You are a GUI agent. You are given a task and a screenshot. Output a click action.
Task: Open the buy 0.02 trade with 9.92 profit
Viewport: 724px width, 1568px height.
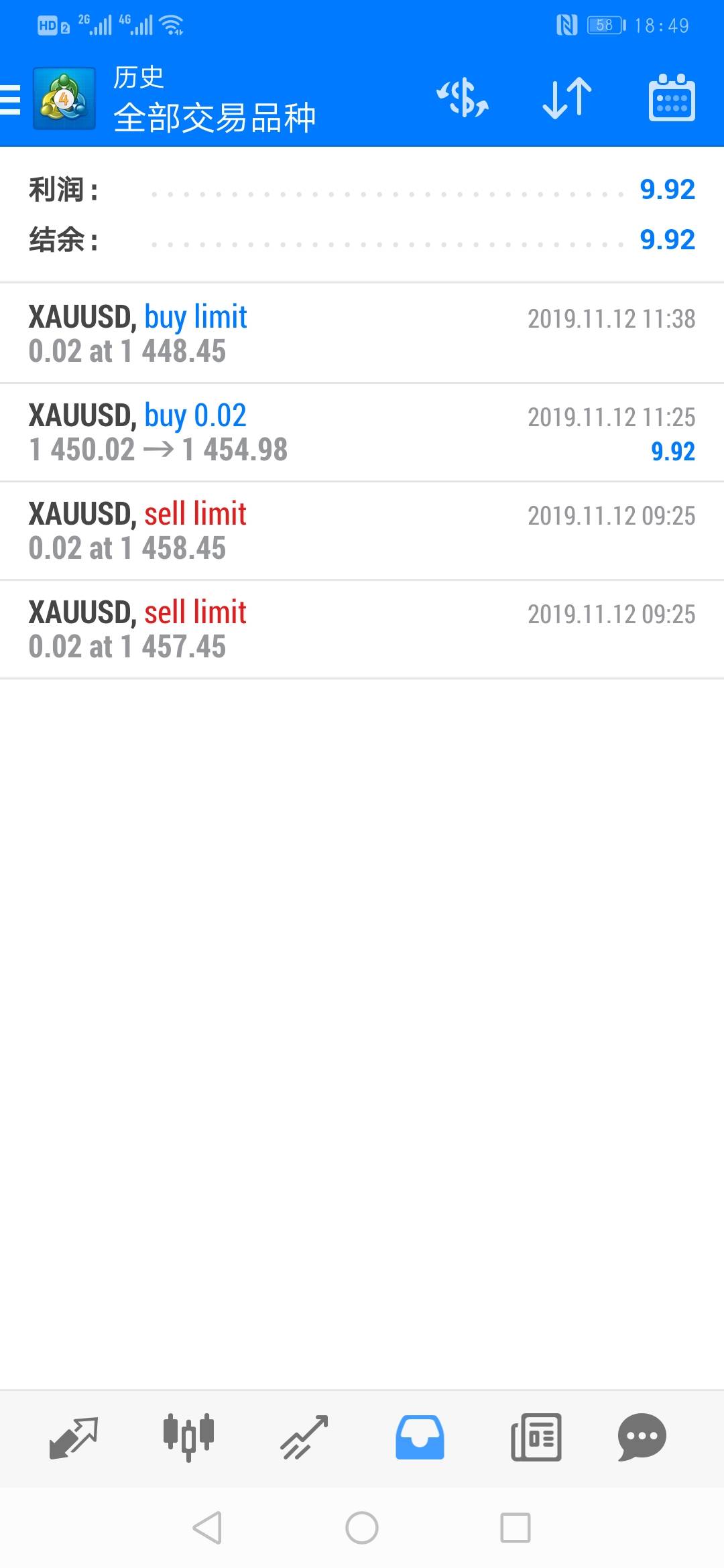click(362, 432)
